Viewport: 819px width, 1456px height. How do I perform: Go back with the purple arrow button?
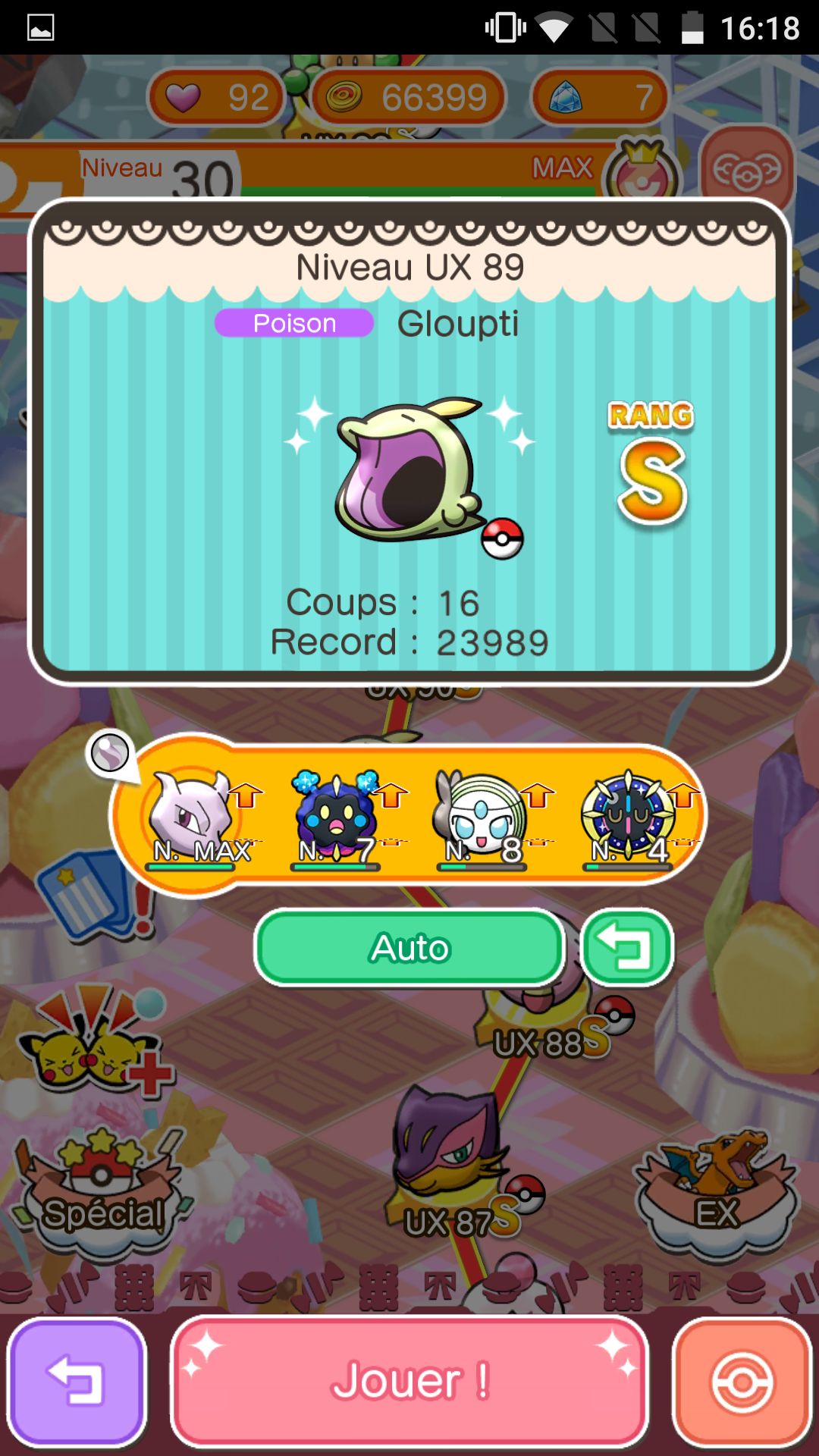click(76, 1381)
